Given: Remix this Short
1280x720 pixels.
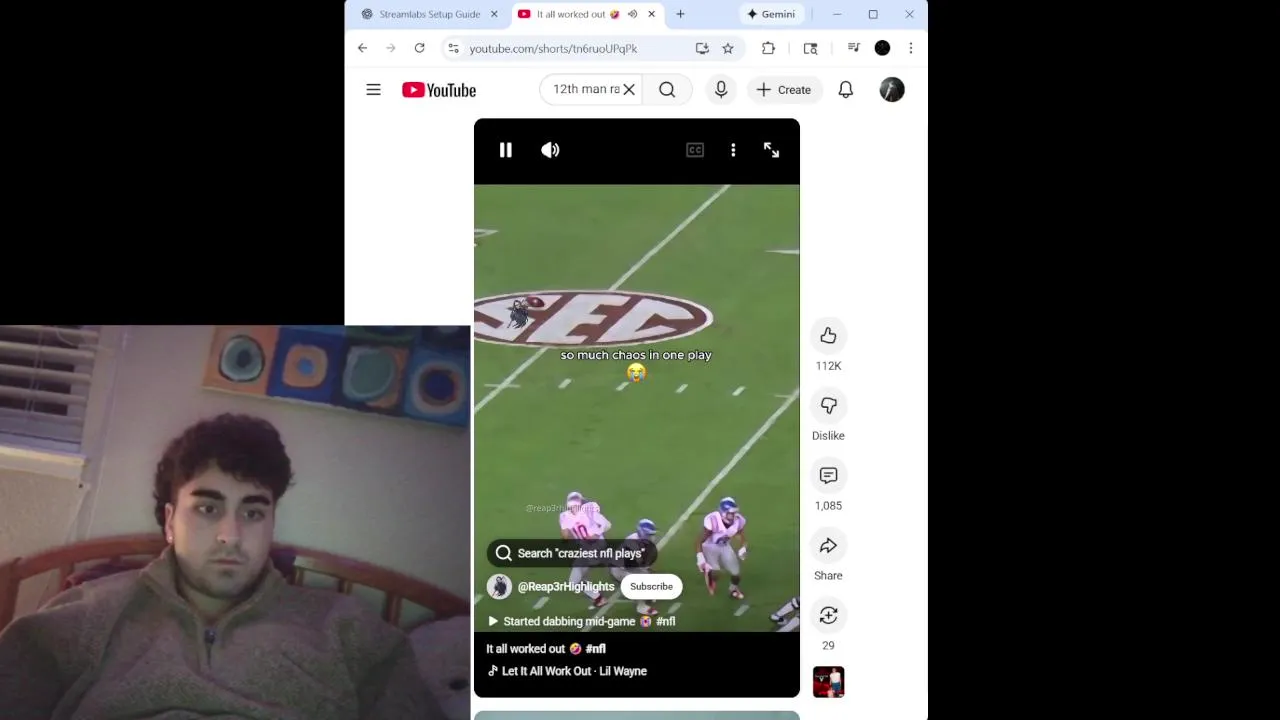Looking at the screenshot, I should pyautogui.click(x=828, y=616).
